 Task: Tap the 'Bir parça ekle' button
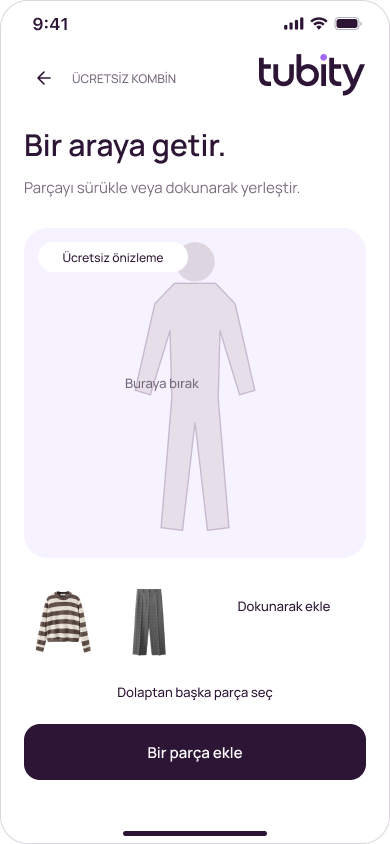[195, 752]
